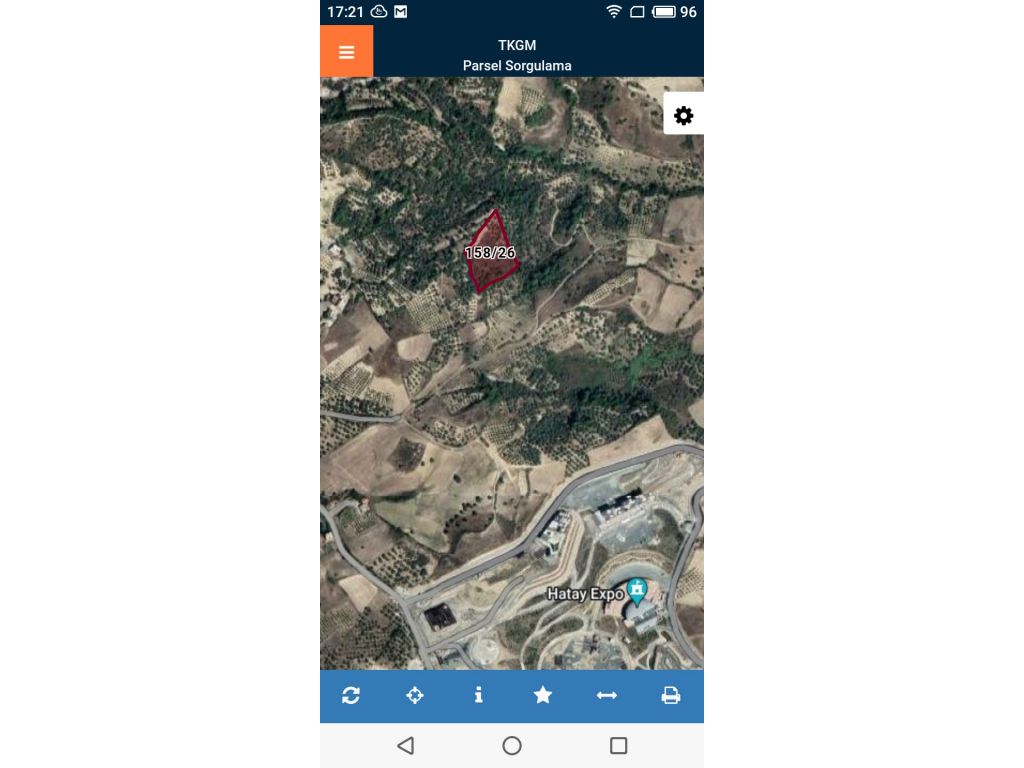Open recent apps view
The height and width of the screenshot is (768, 1024).
tap(618, 746)
